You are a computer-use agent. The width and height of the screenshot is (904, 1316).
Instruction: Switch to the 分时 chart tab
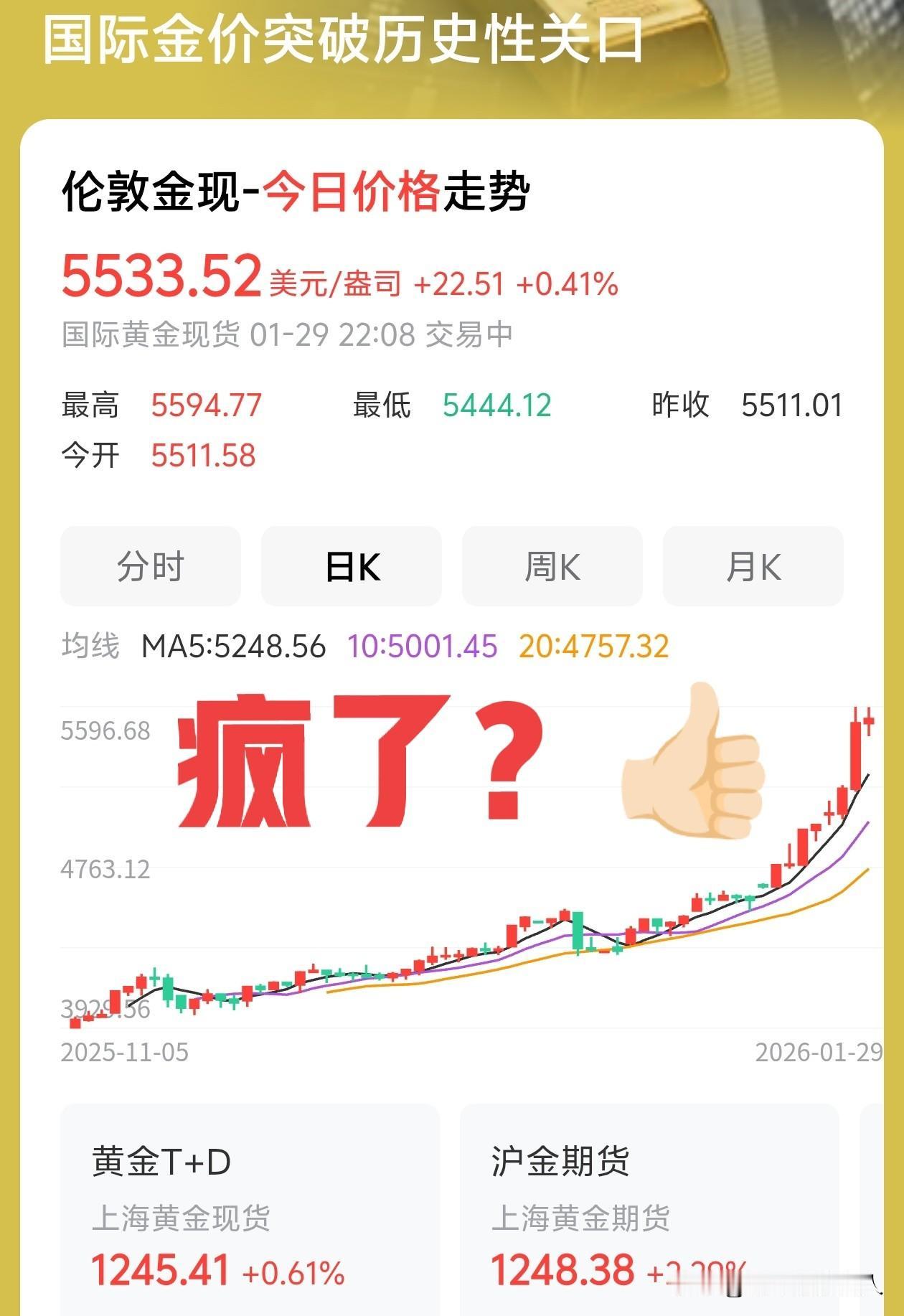pyautogui.click(x=150, y=566)
